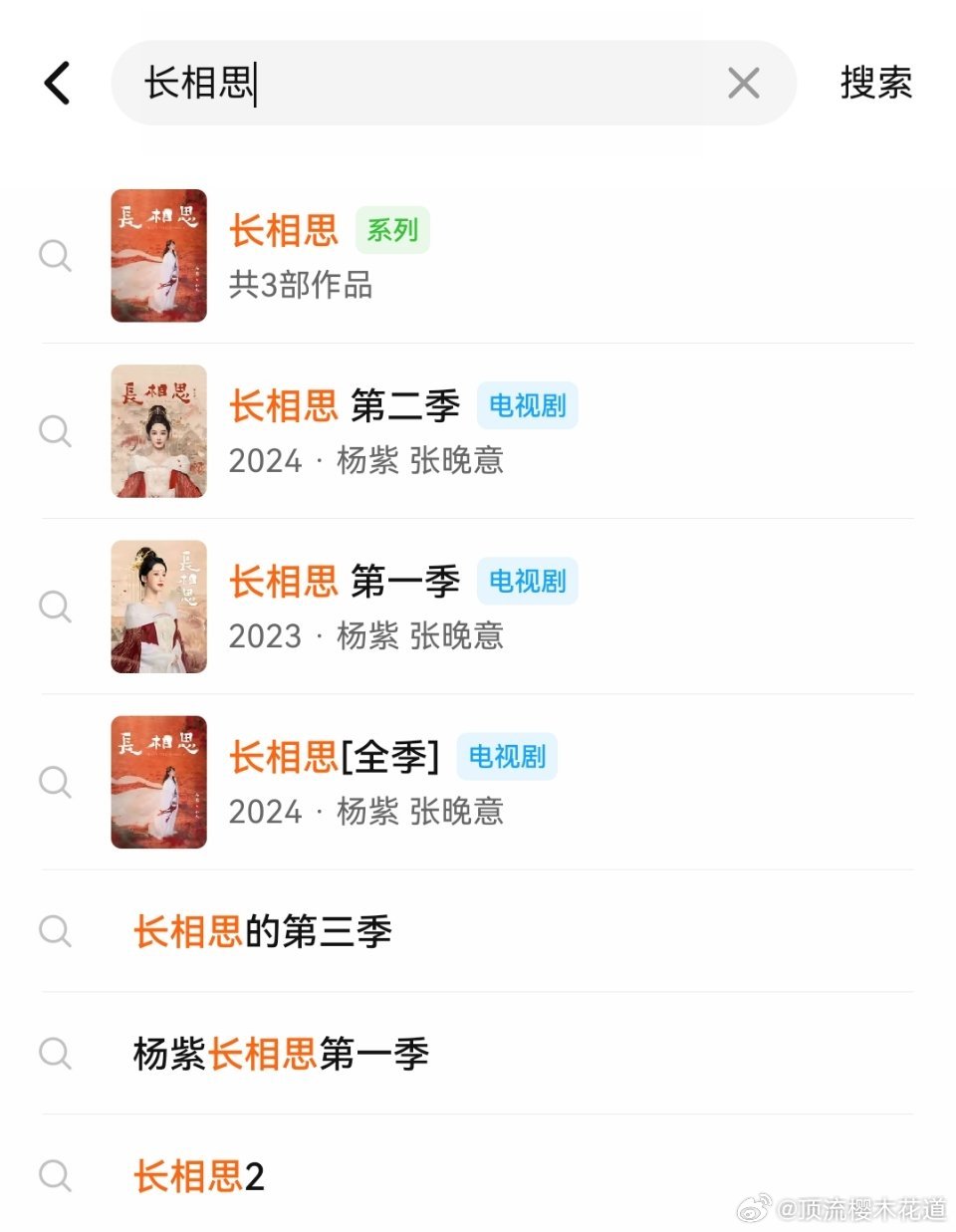
Task: Tap the magnifier icon beside 长相思 series result
Action: pyautogui.click(x=55, y=256)
